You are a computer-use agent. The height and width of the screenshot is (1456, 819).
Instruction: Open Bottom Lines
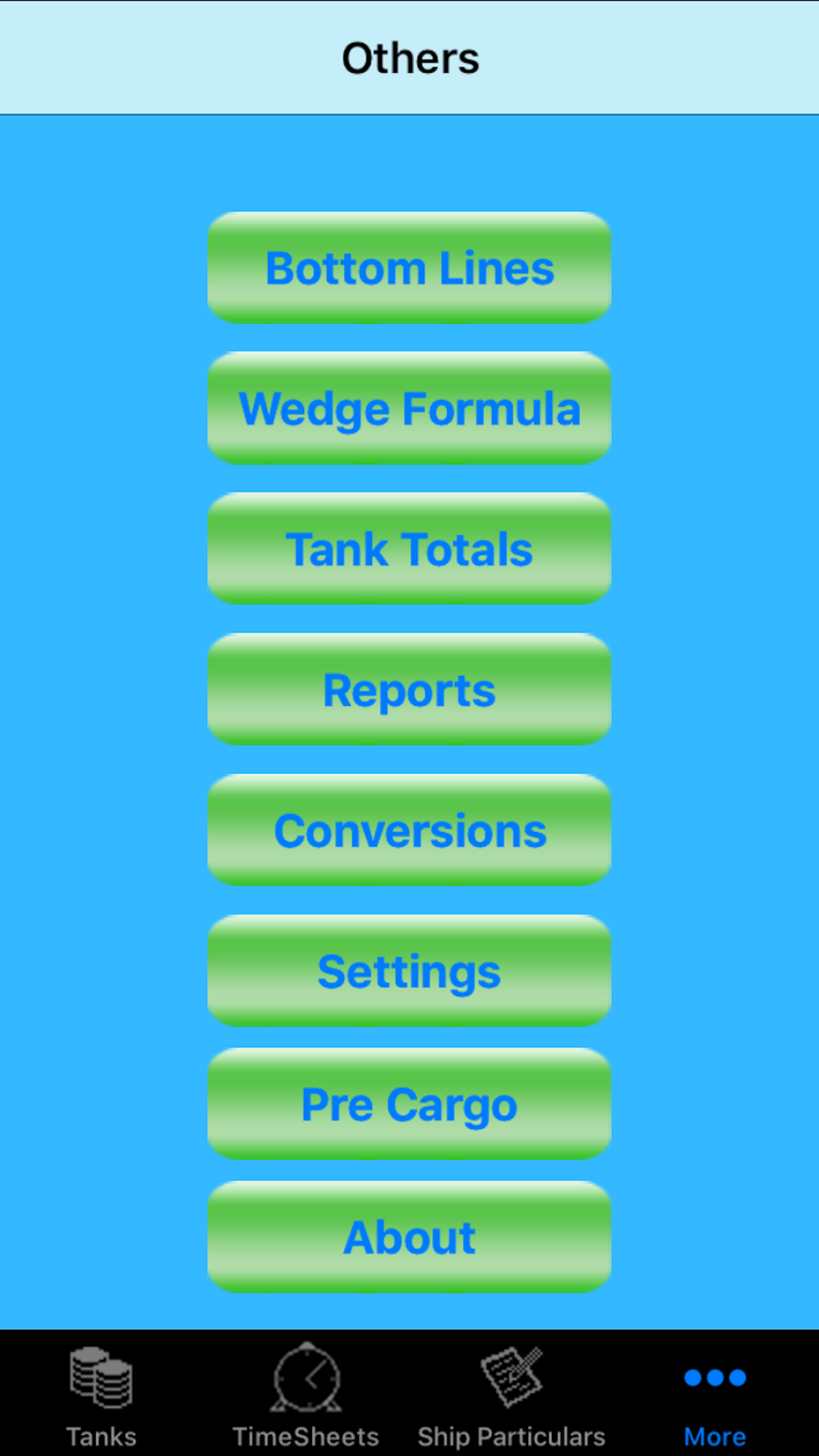[x=409, y=268]
